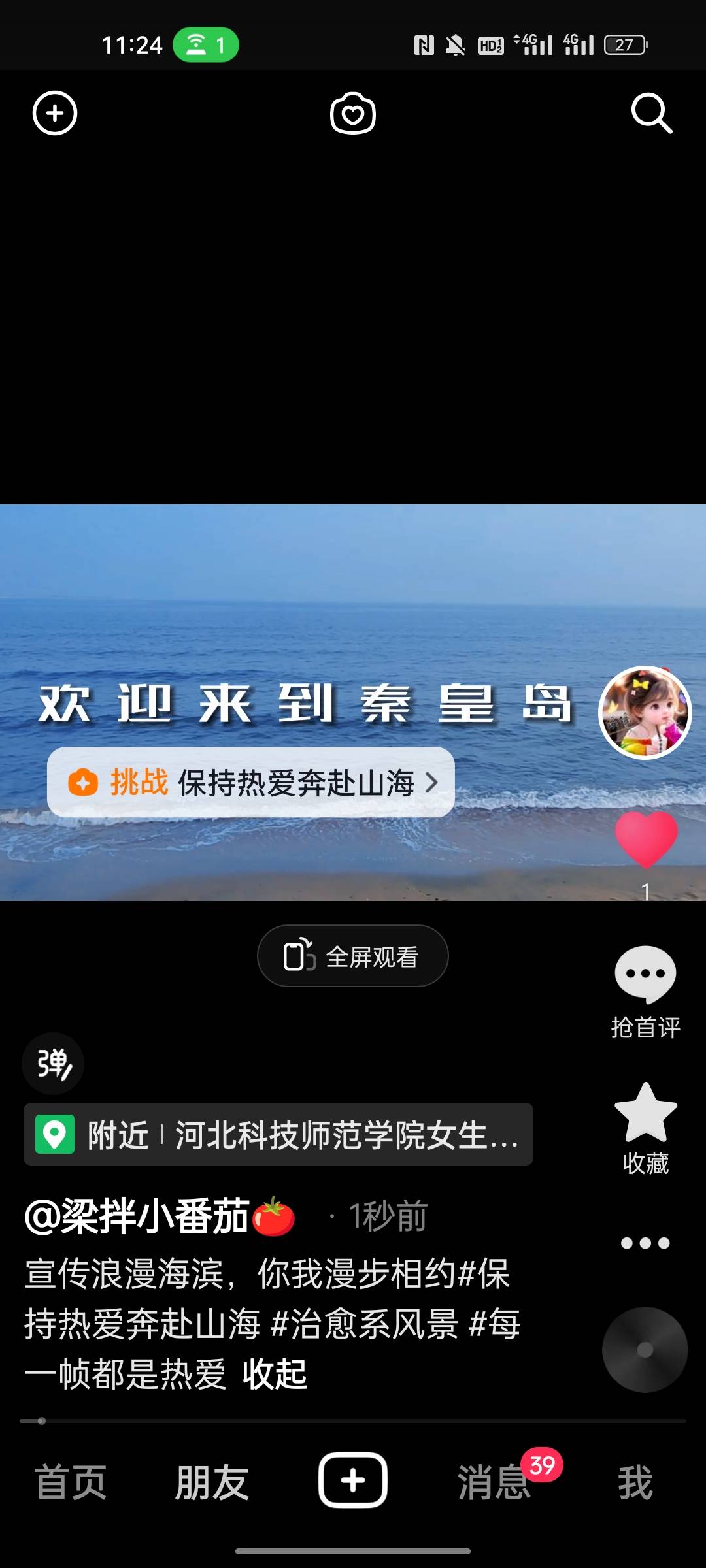Viewport: 706px width, 1568px height.
Task: Save video with the 收藏 star
Action: tap(645, 1127)
